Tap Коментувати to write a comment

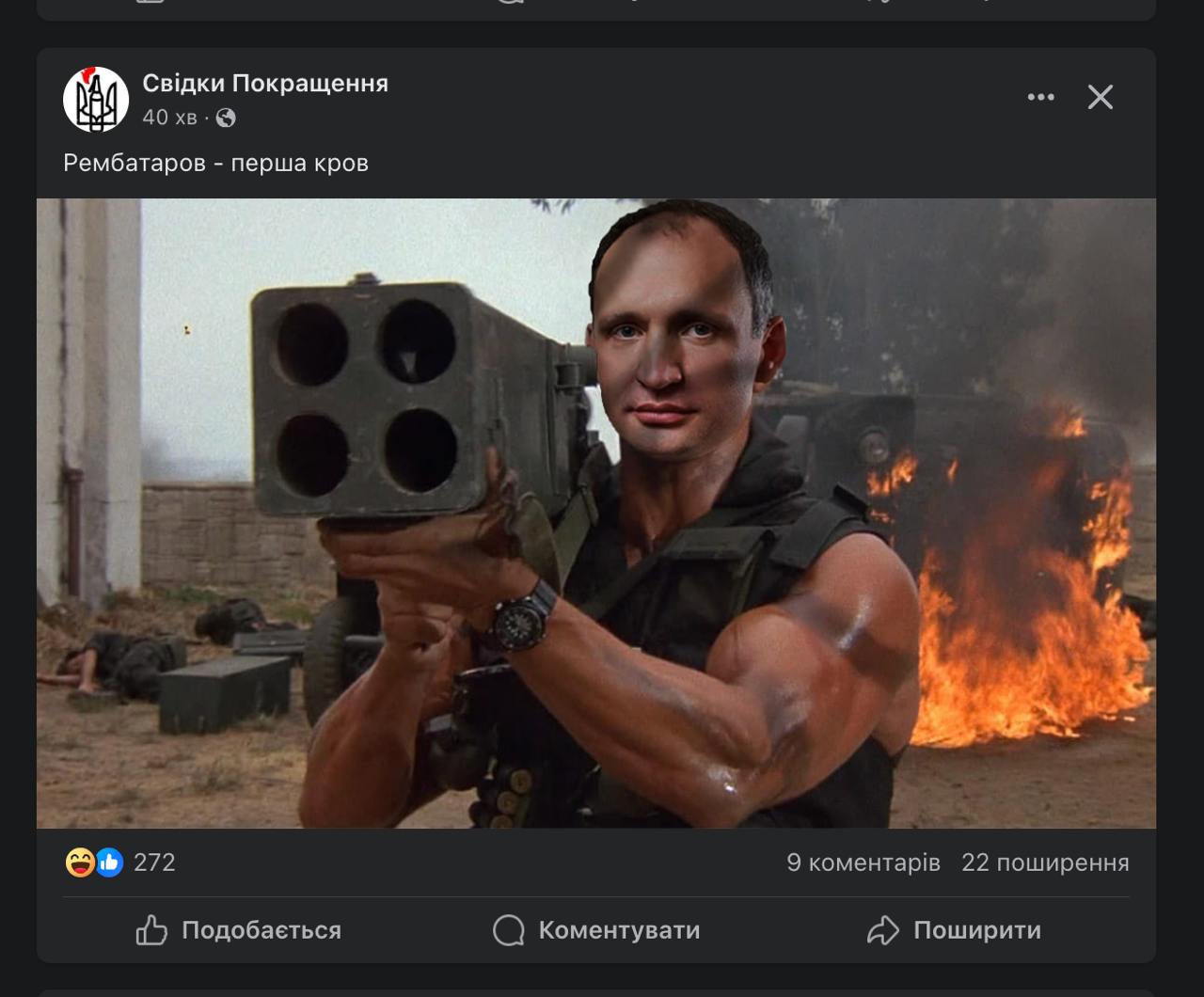(x=596, y=930)
